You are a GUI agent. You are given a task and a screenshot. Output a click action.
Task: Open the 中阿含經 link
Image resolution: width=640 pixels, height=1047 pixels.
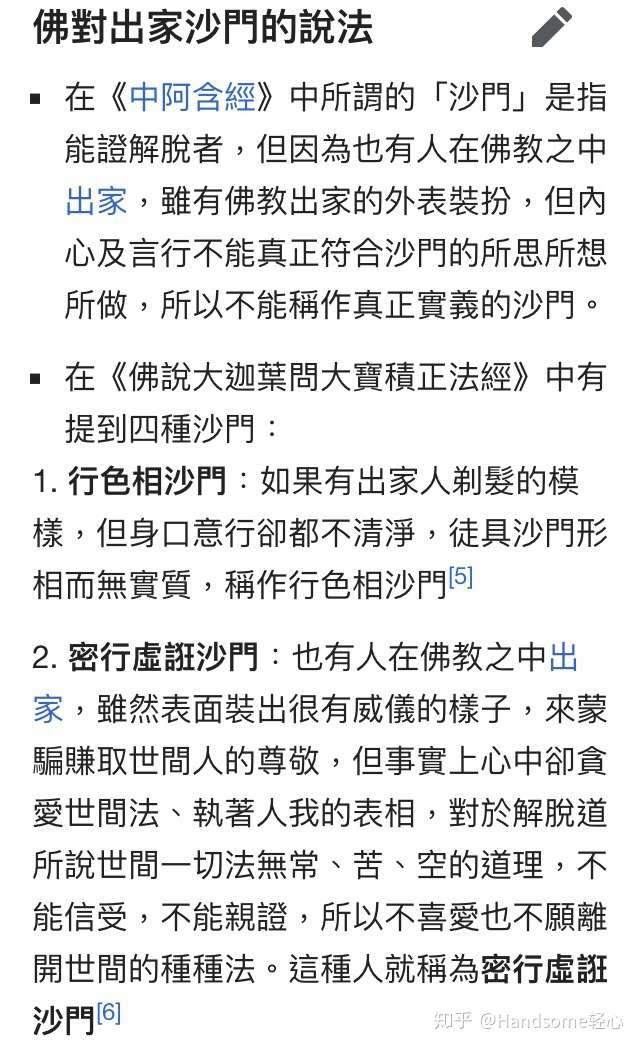point(192,97)
